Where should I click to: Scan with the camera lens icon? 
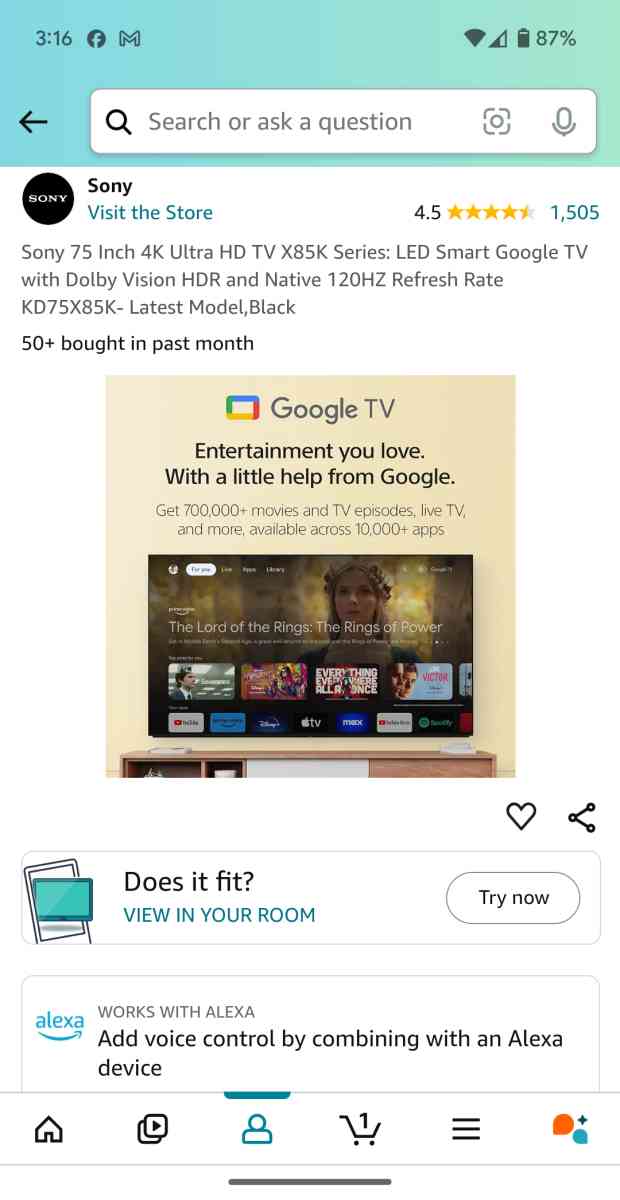pyautogui.click(x=497, y=122)
